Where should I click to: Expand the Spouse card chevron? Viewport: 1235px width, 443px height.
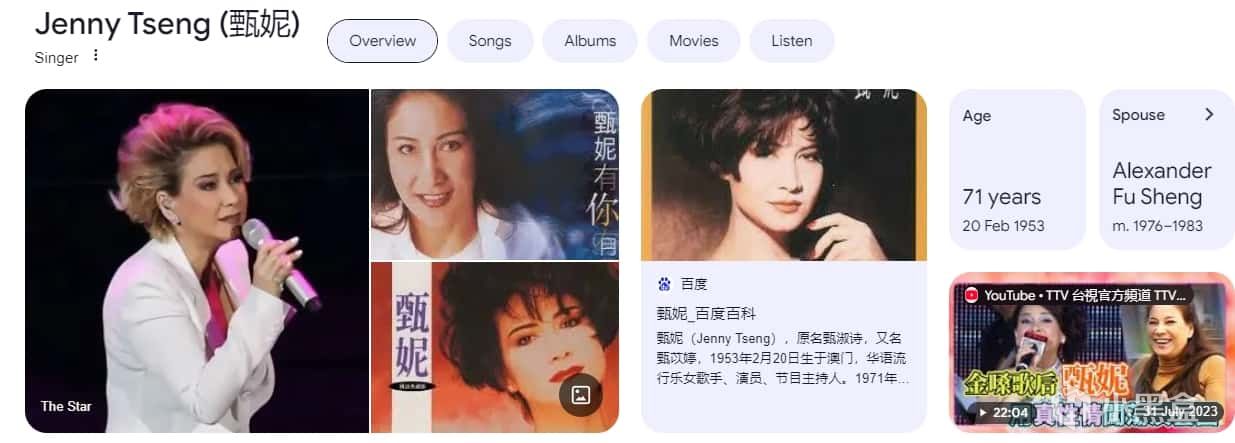tap(1208, 115)
